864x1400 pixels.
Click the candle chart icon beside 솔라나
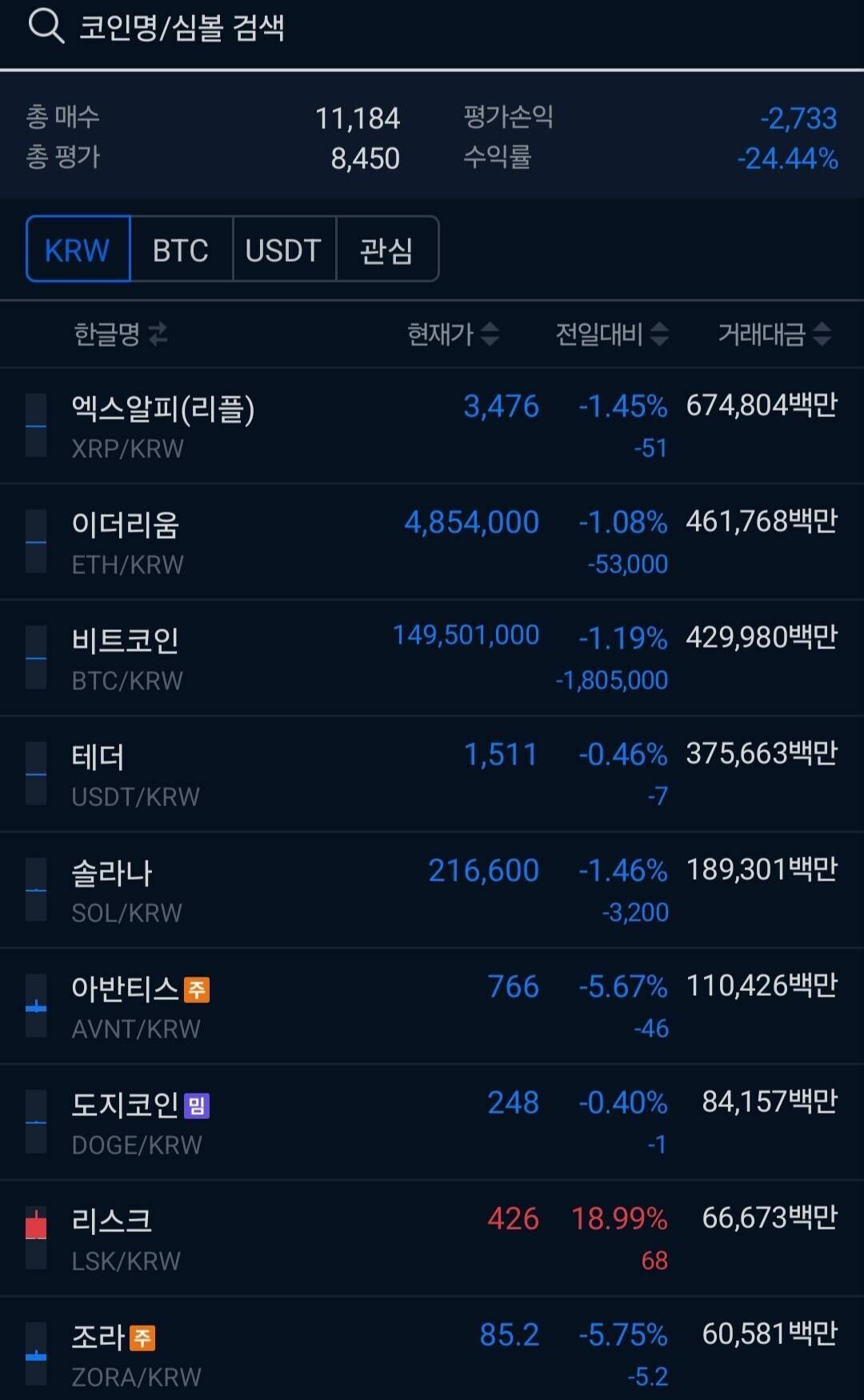[35, 889]
